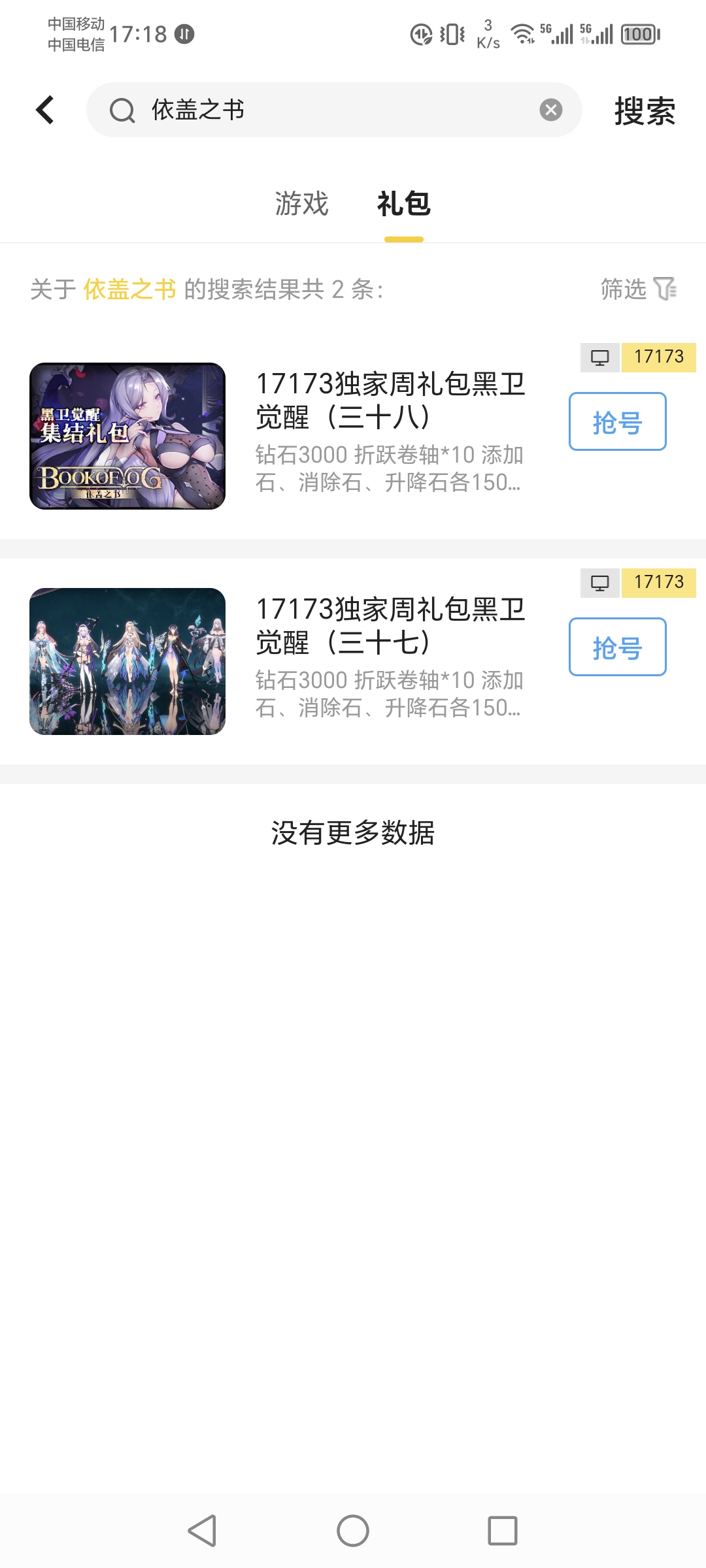Clear the search text with the X icon
706x1568 pixels.
click(551, 110)
